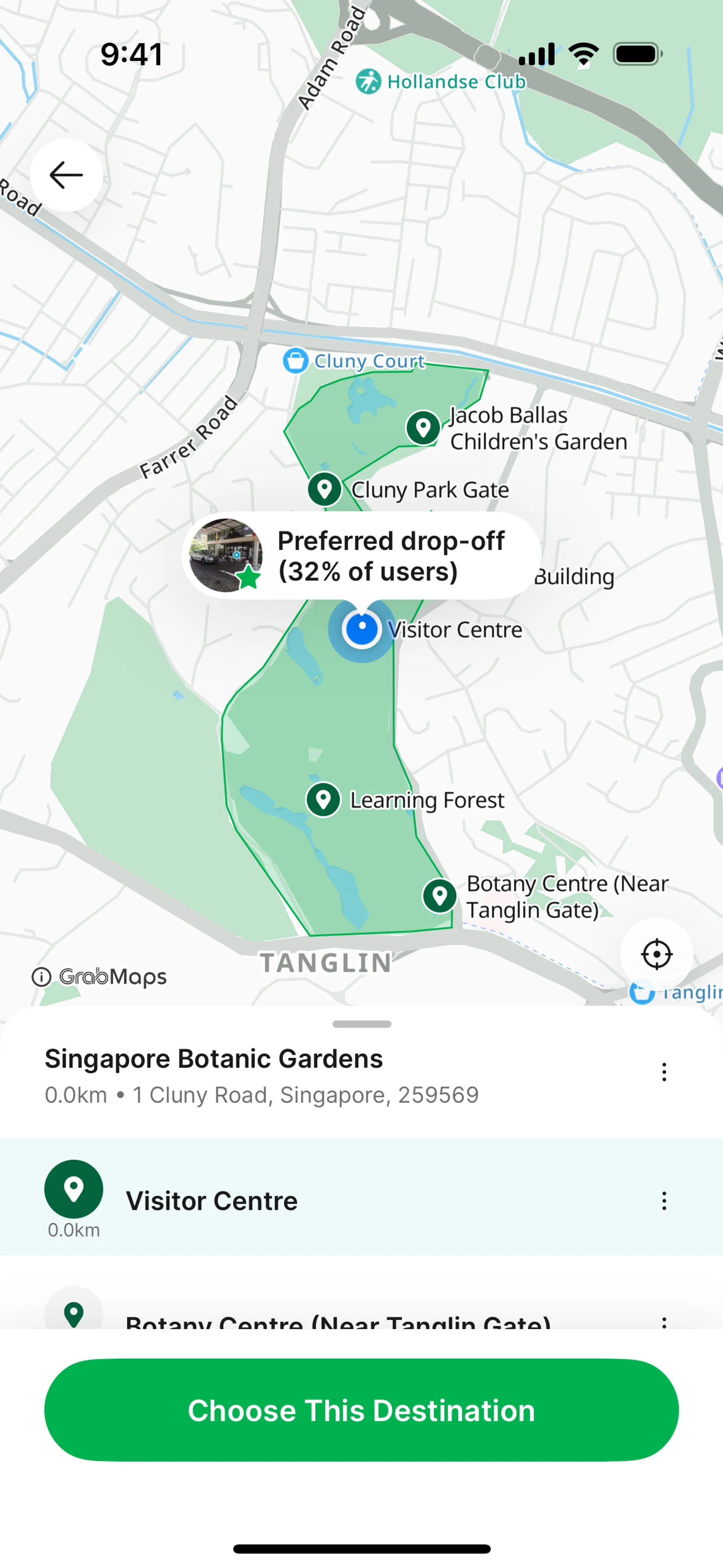Open the Preferred drop-off photo bubble
723x1568 pixels.
pos(361,556)
